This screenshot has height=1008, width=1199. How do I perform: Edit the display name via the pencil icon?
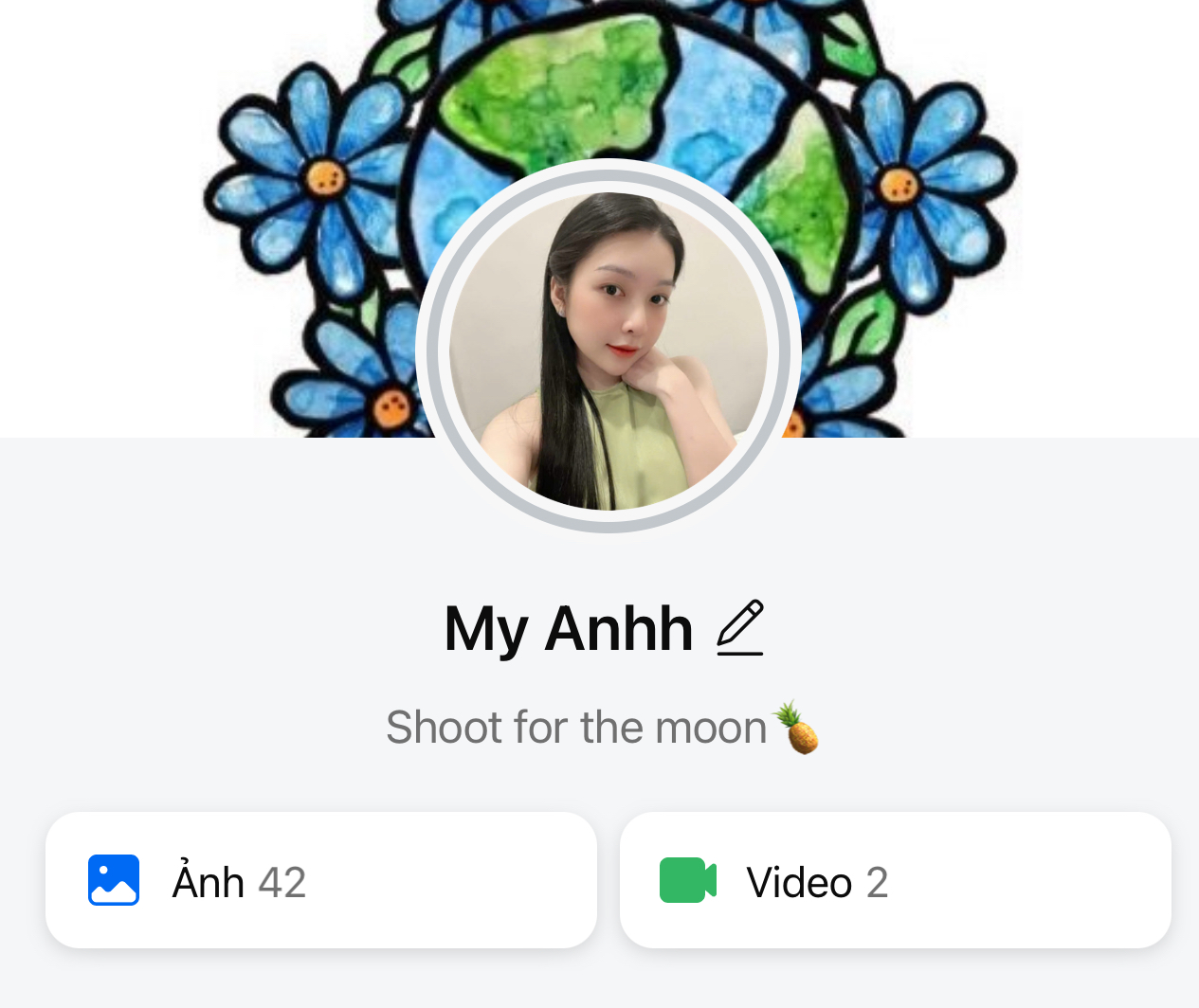click(740, 628)
